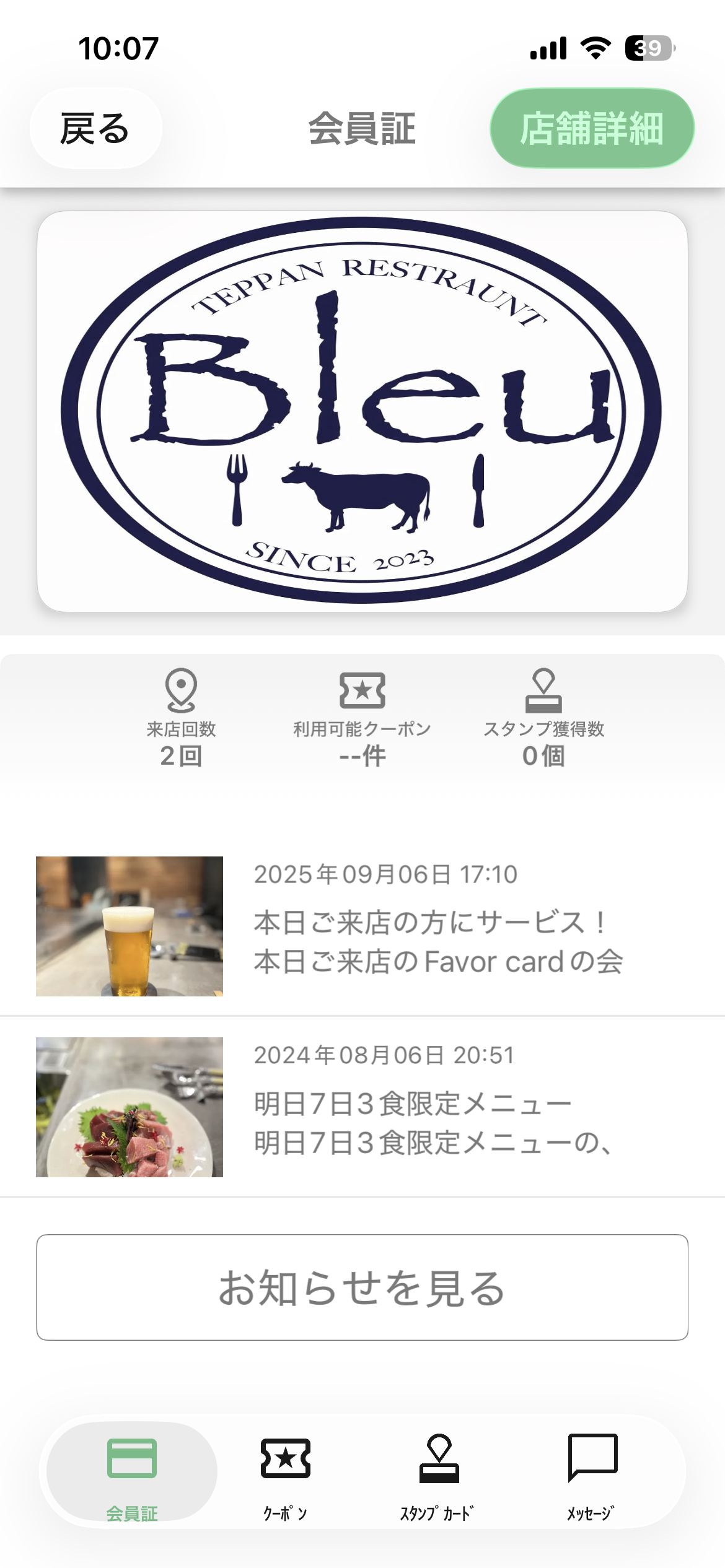Open the メッセージ tab
The height and width of the screenshot is (1568, 725).
pos(592,1475)
